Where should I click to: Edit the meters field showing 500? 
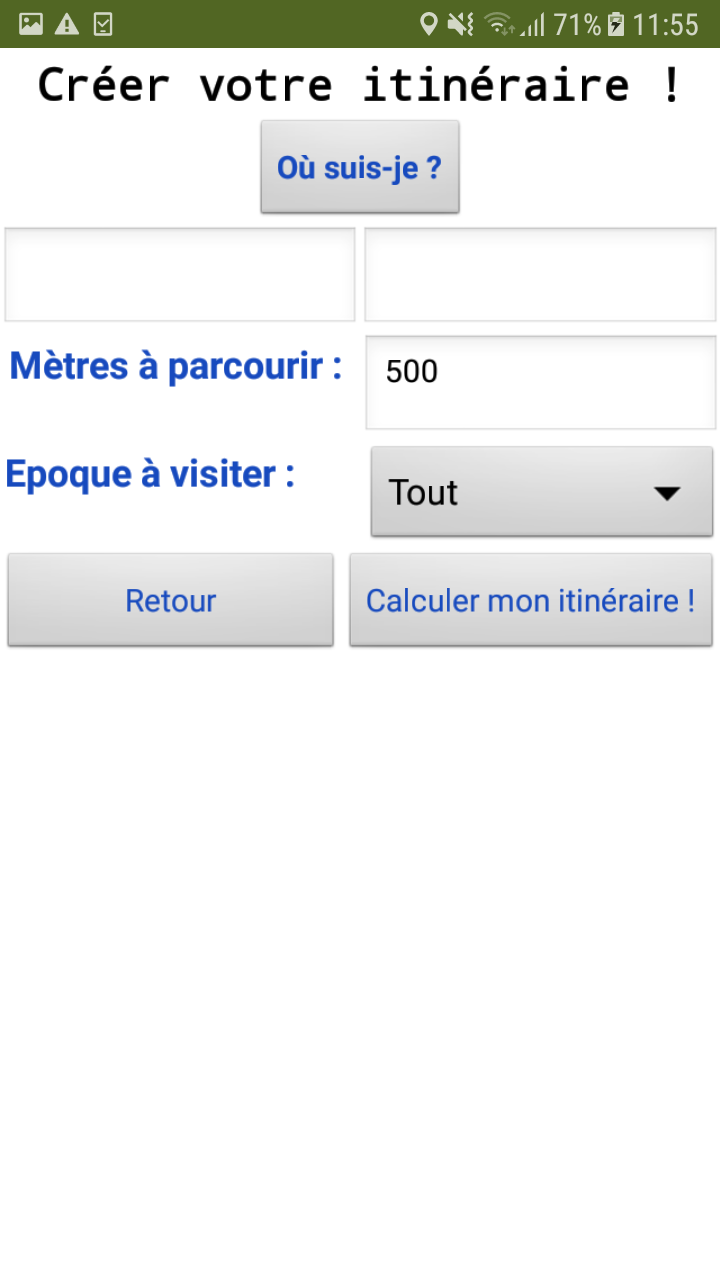pos(541,382)
